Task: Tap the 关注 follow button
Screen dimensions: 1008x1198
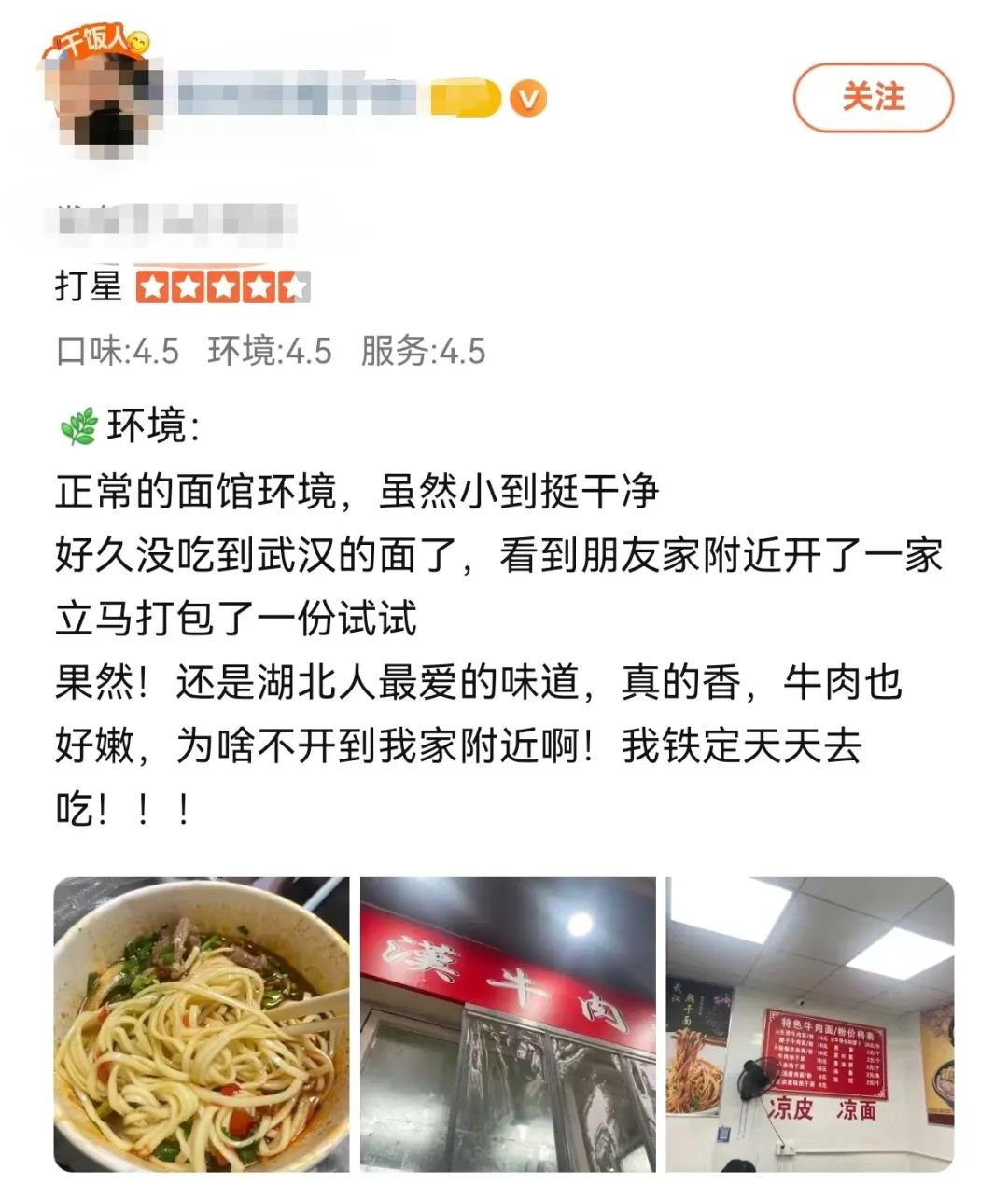Action: point(873,97)
